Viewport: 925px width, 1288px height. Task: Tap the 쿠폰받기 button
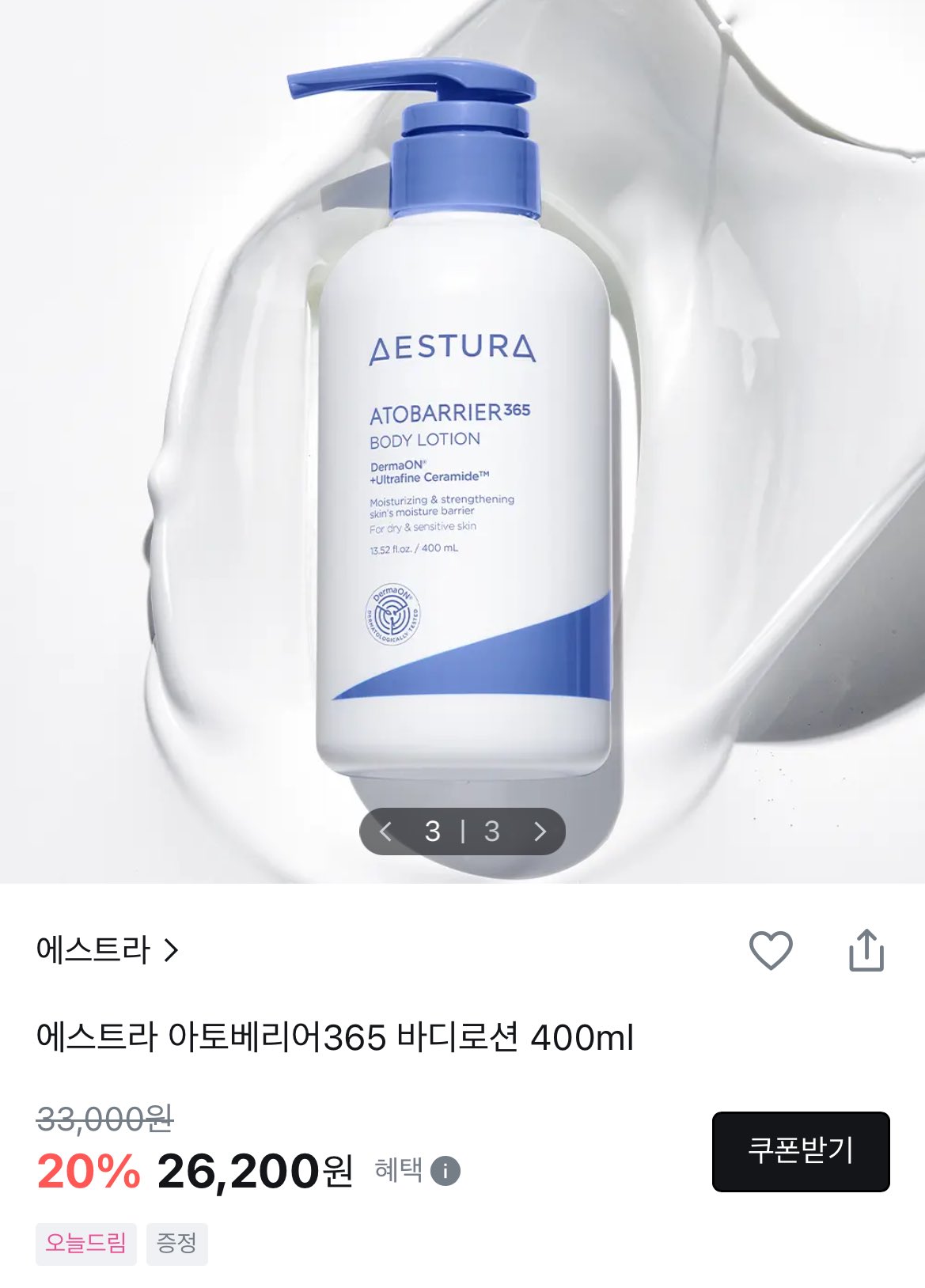(800, 1151)
